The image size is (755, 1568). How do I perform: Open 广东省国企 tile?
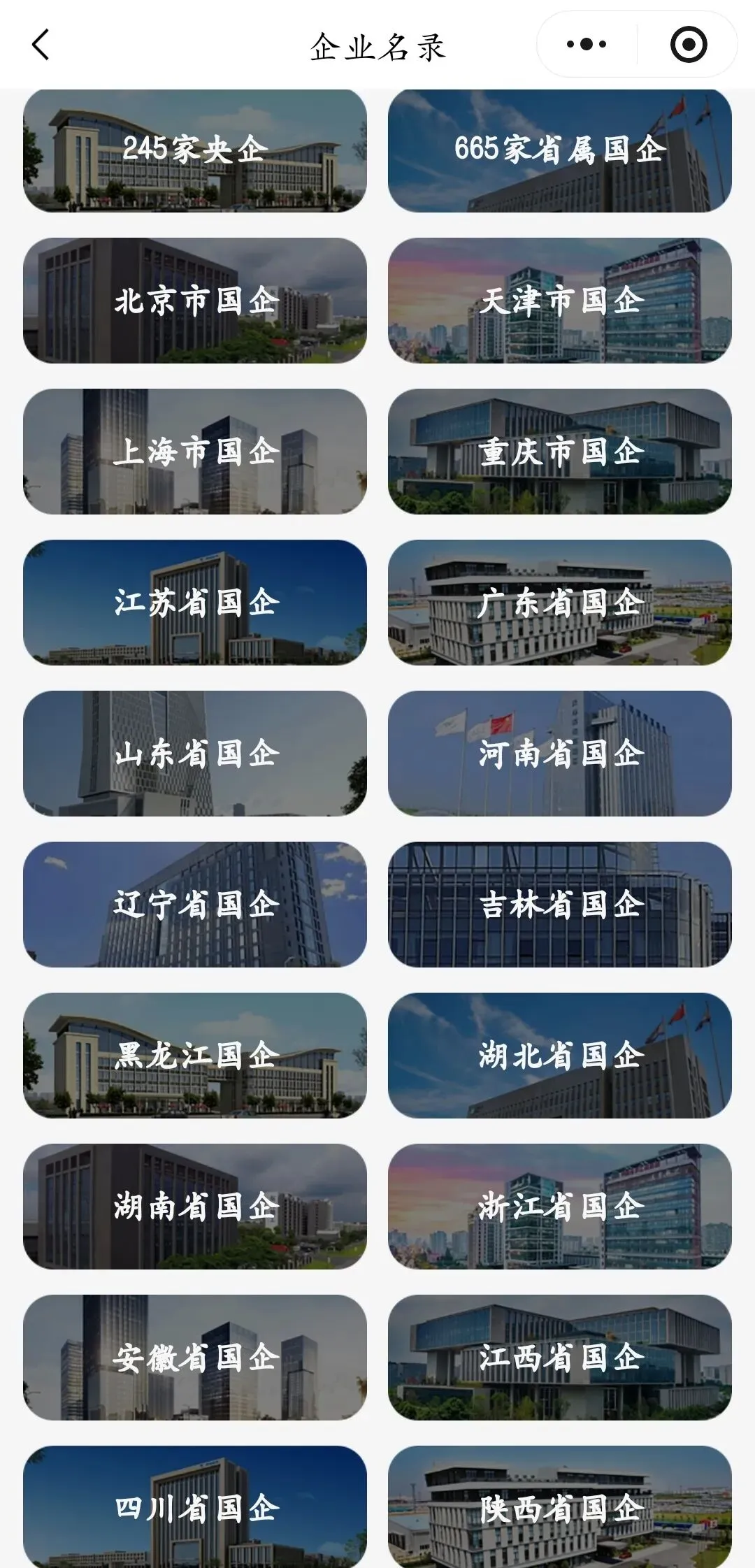click(560, 603)
